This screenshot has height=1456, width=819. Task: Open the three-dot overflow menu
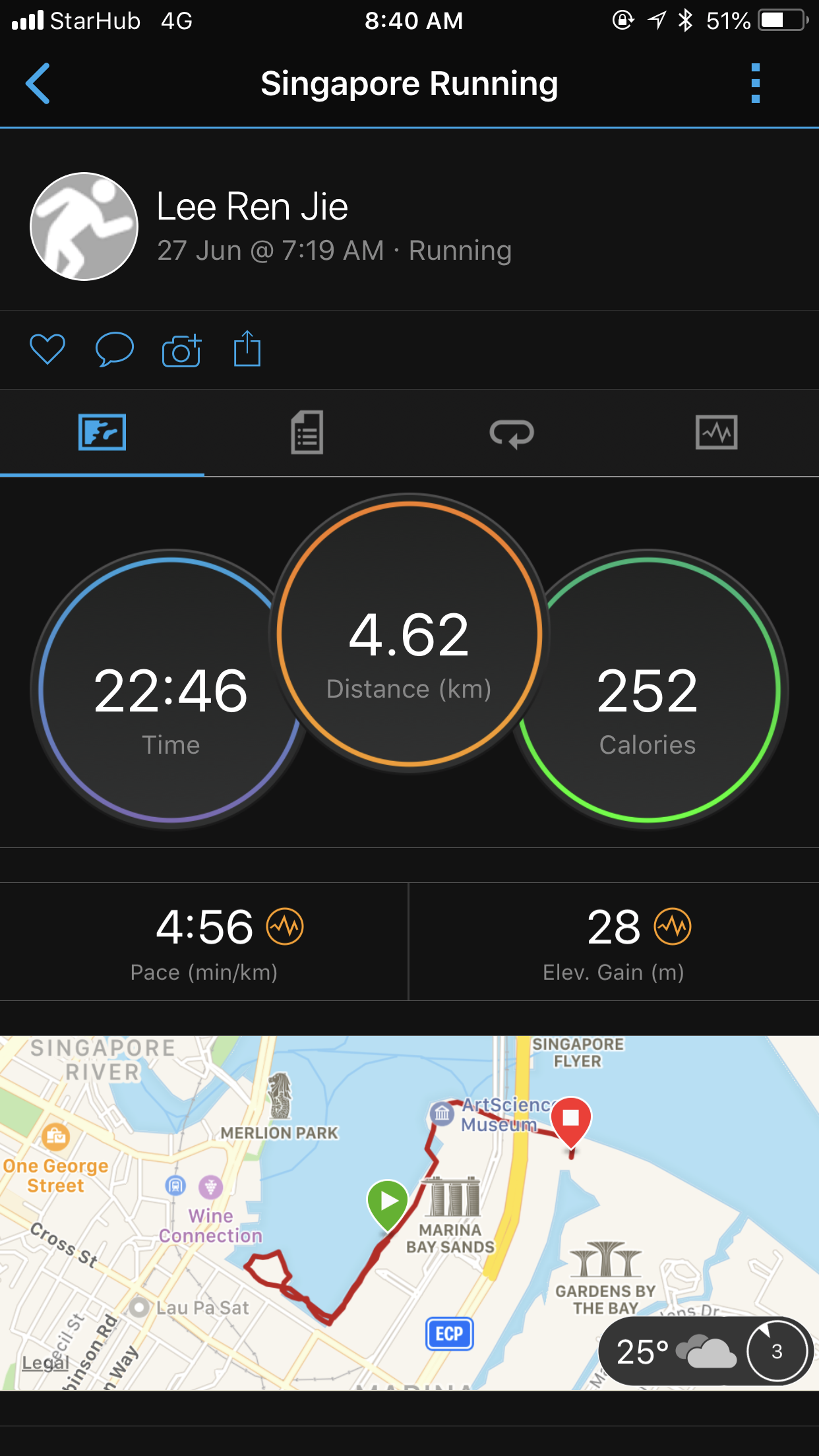click(756, 84)
